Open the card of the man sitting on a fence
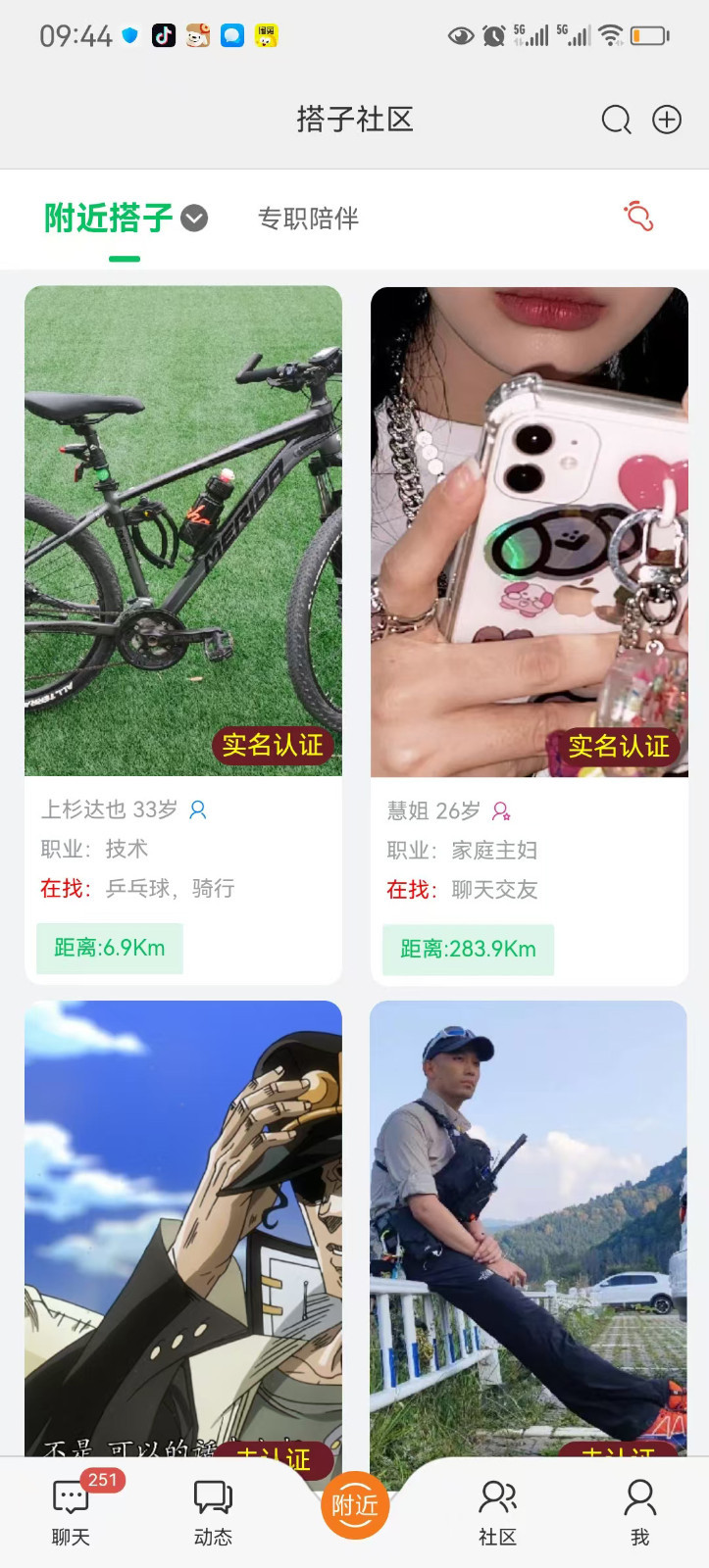Viewport: 709px width, 1568px height. click(x=529, y=1225)
